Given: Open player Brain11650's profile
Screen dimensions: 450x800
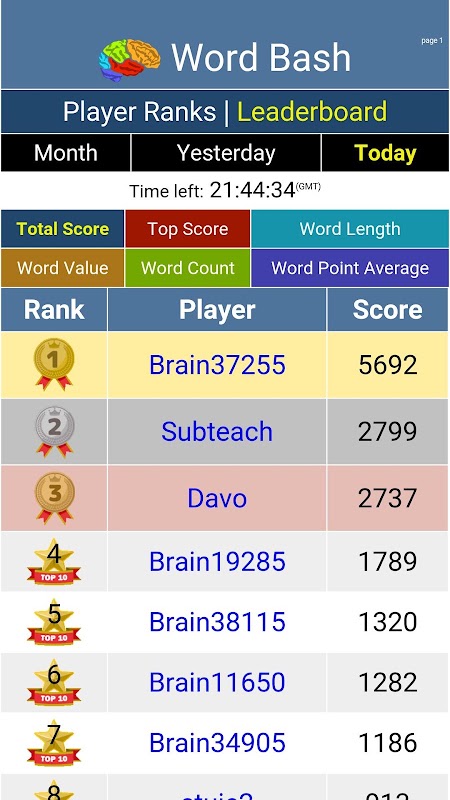Looking at the screenshot, I should coord(217,682).
